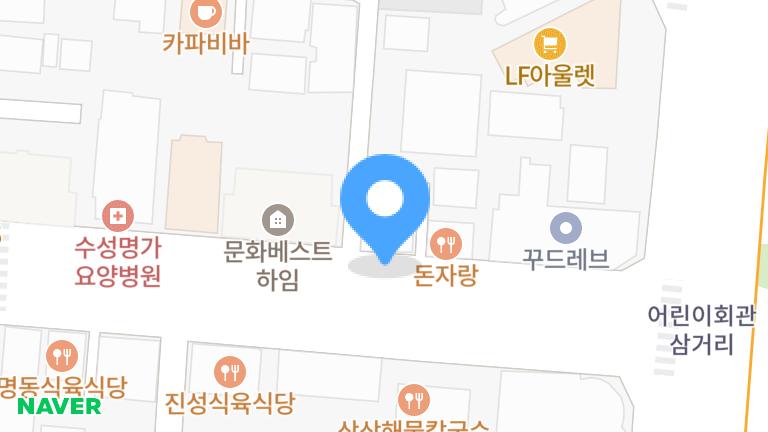This screenshot has height=432, width=768.
Task: Open the 카파비바 cafe marker
Action: 205,13
